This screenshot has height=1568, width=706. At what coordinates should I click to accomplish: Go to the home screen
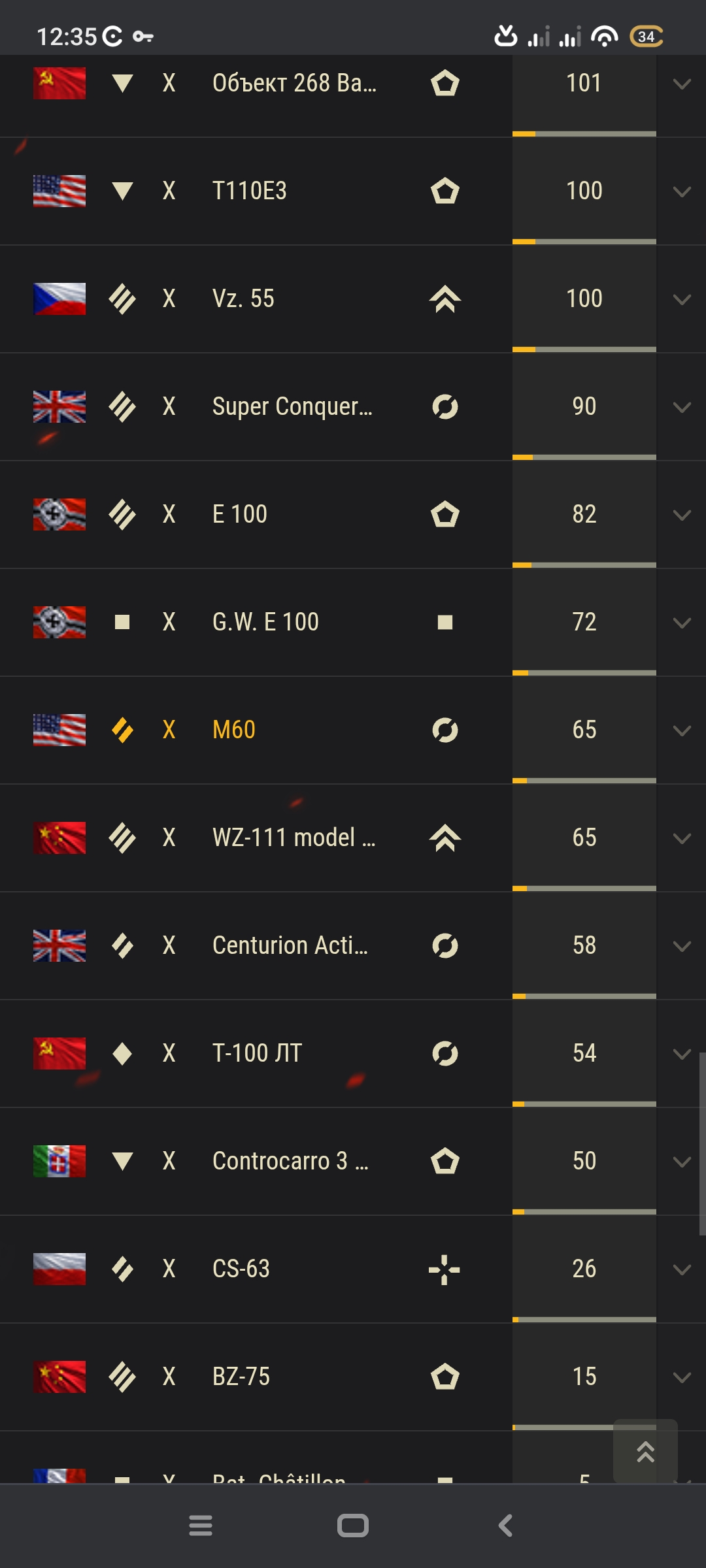click(353, 1526)
